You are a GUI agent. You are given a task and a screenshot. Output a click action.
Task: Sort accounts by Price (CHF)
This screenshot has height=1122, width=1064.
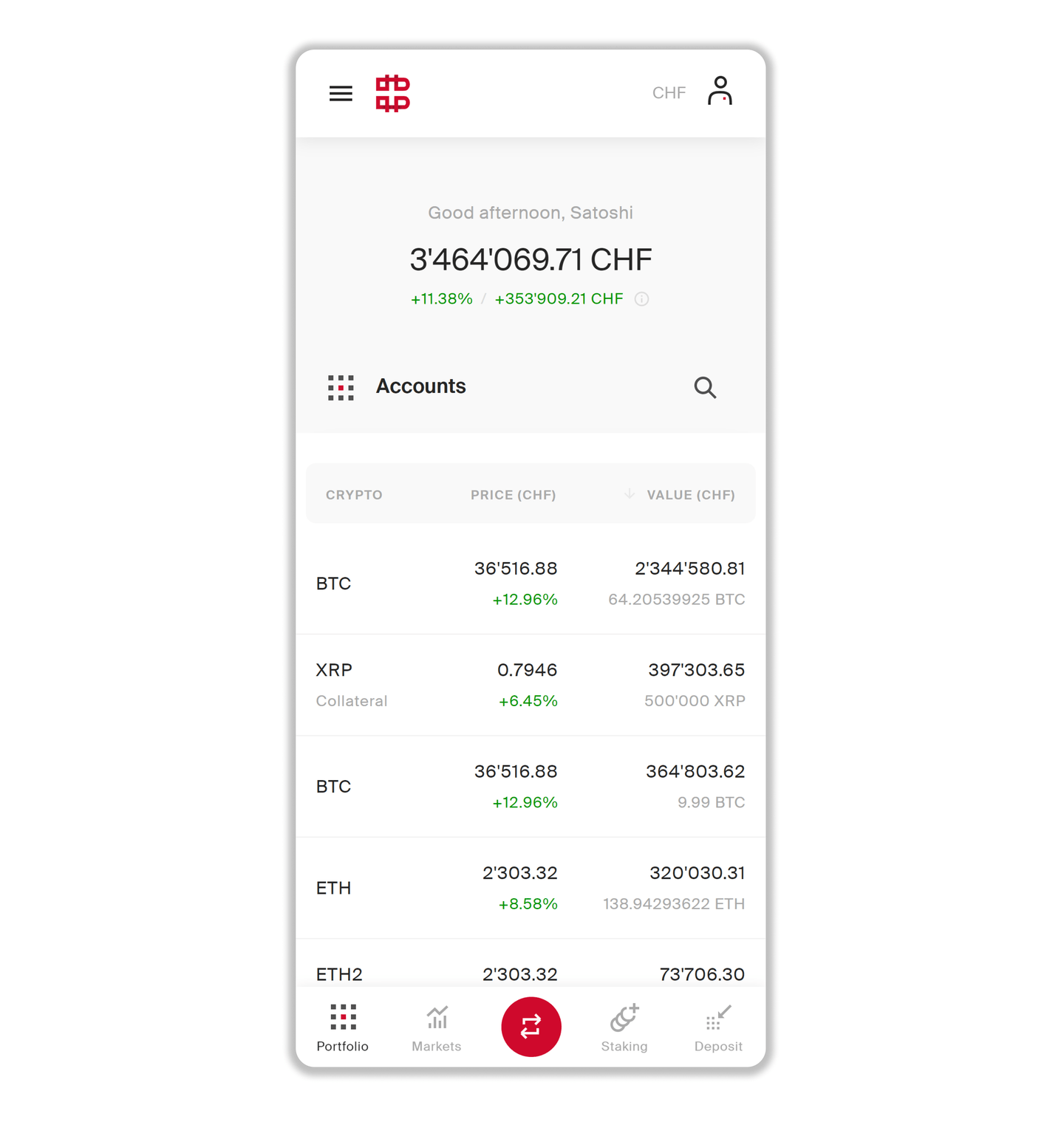(x=513, y=495)
